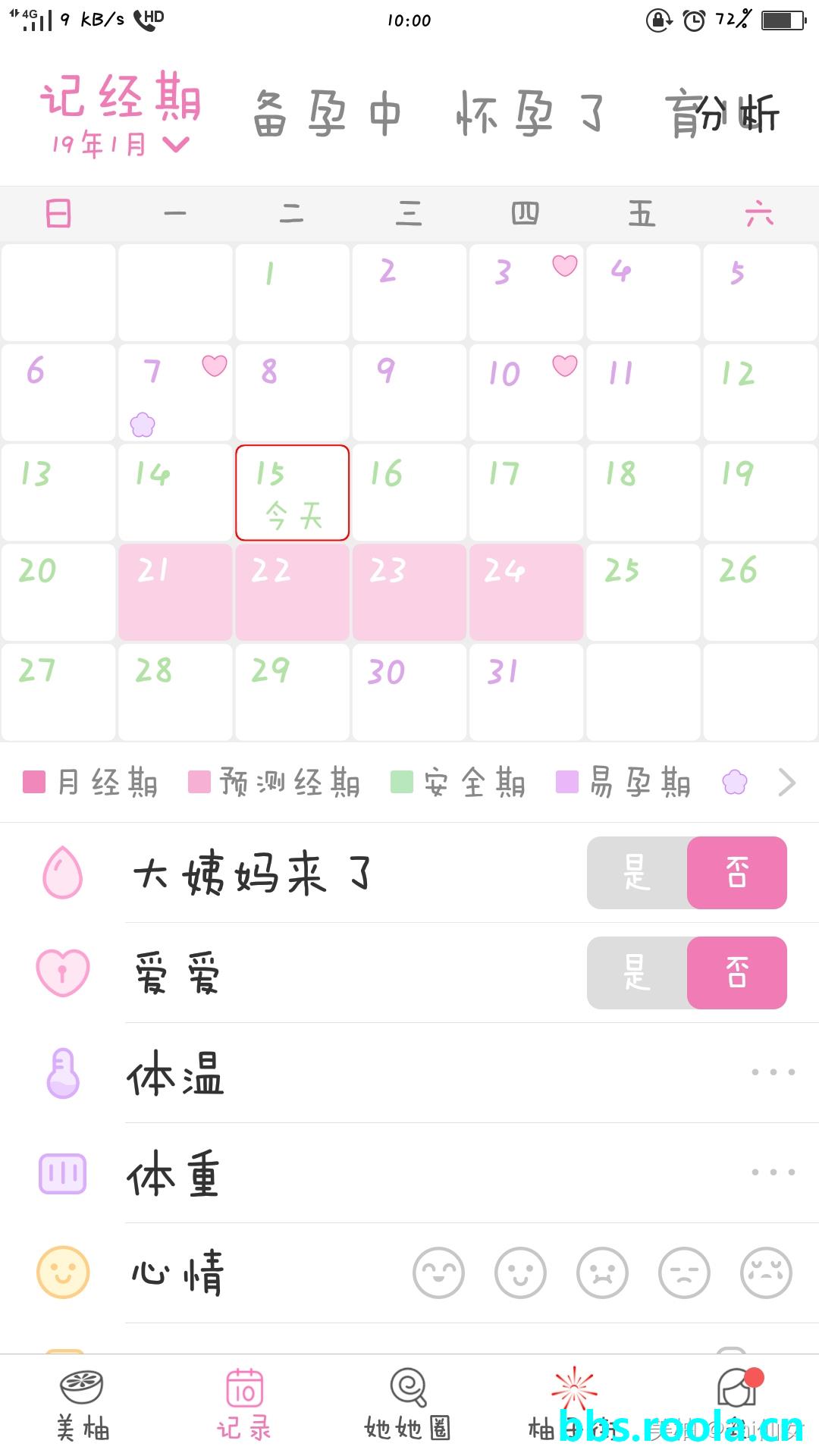The width and height of the screenshot is (819, 1456).
Task: Expand the calendar legend with the arrow
Action: click(x=786, y=783)
